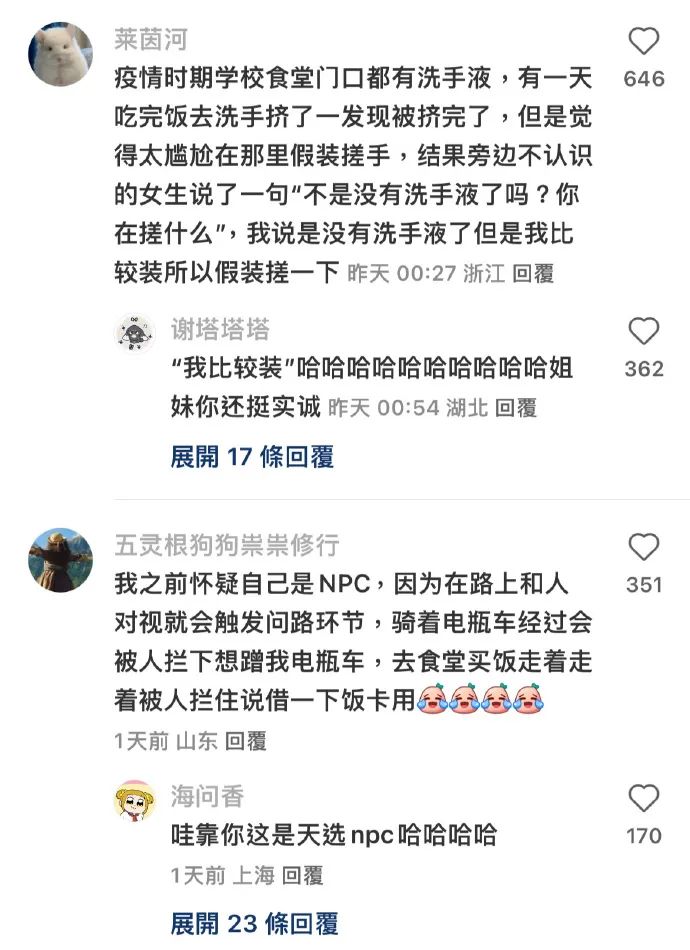Screen dimensions: 690x950
Task: Like 五灵根狗狗祟祟修行's comment
Action: point(644,547)
